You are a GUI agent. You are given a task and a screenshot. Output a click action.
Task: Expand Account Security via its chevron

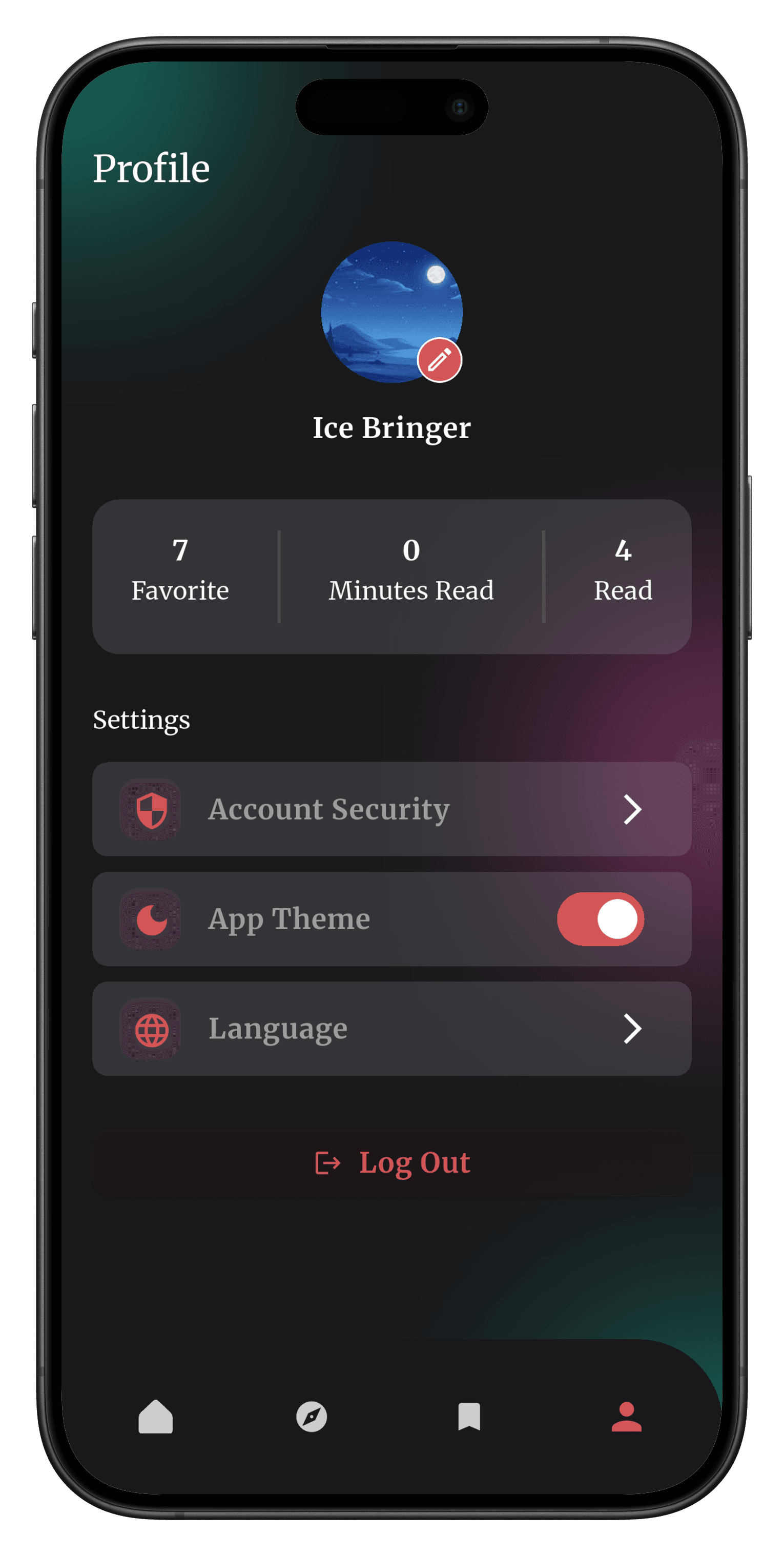pyautogui.click(x=632, y=810)
